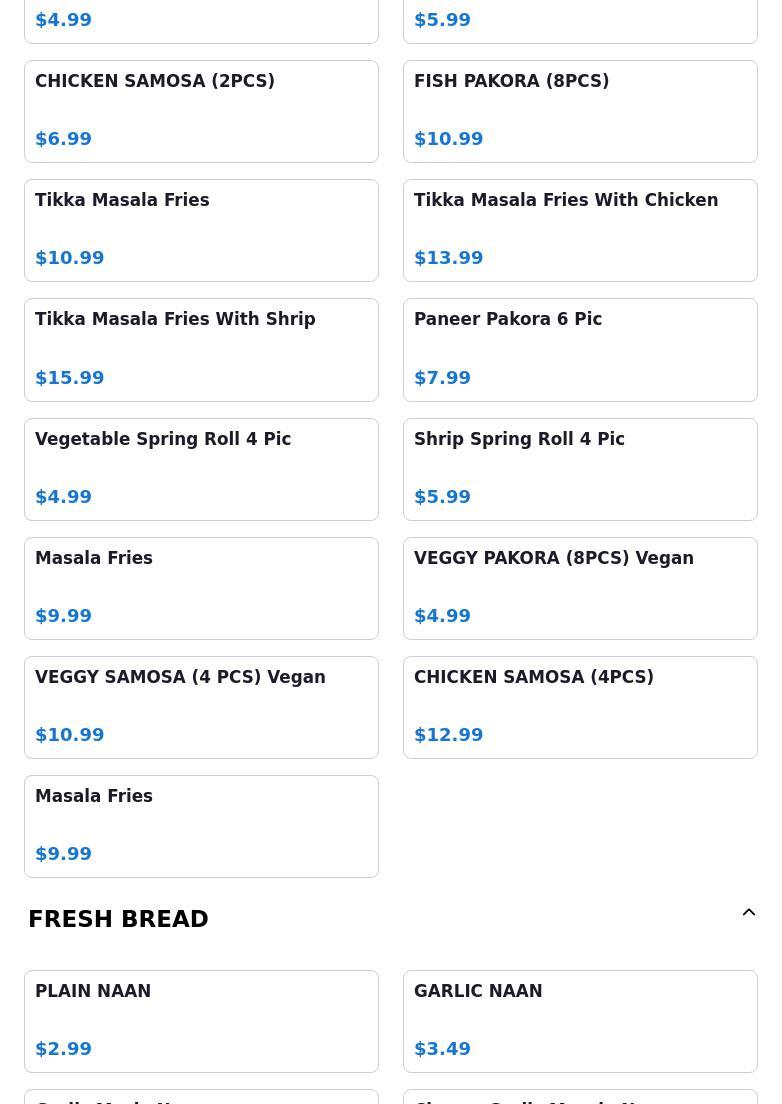This screenshot has height=1104, width=782.
Task: Open the CHICKEN SAMOSA (2PCS) item
Action: click(x=201, y=111)
